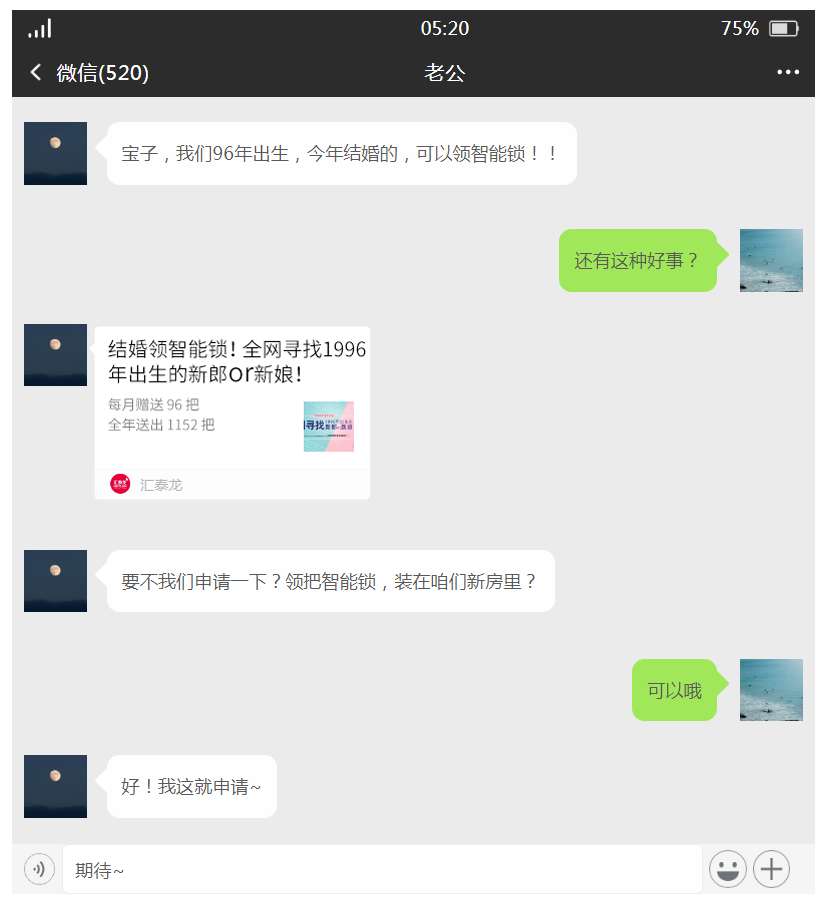The width and height of the screenshot is (825, 899).
Task: Open the emoji sticker panel
Action: coord(728,869)
